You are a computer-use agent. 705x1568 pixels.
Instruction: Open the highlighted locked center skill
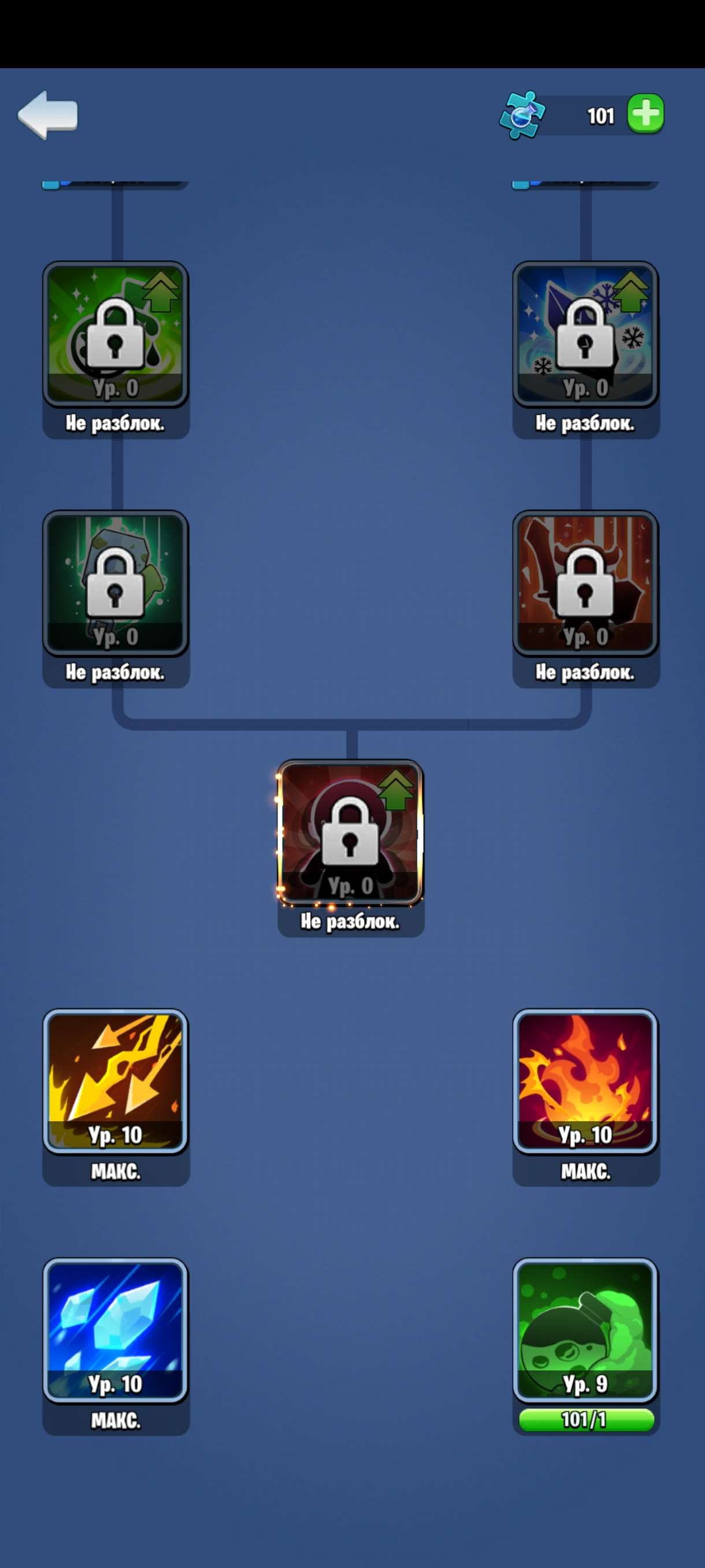tap(350, 833)
